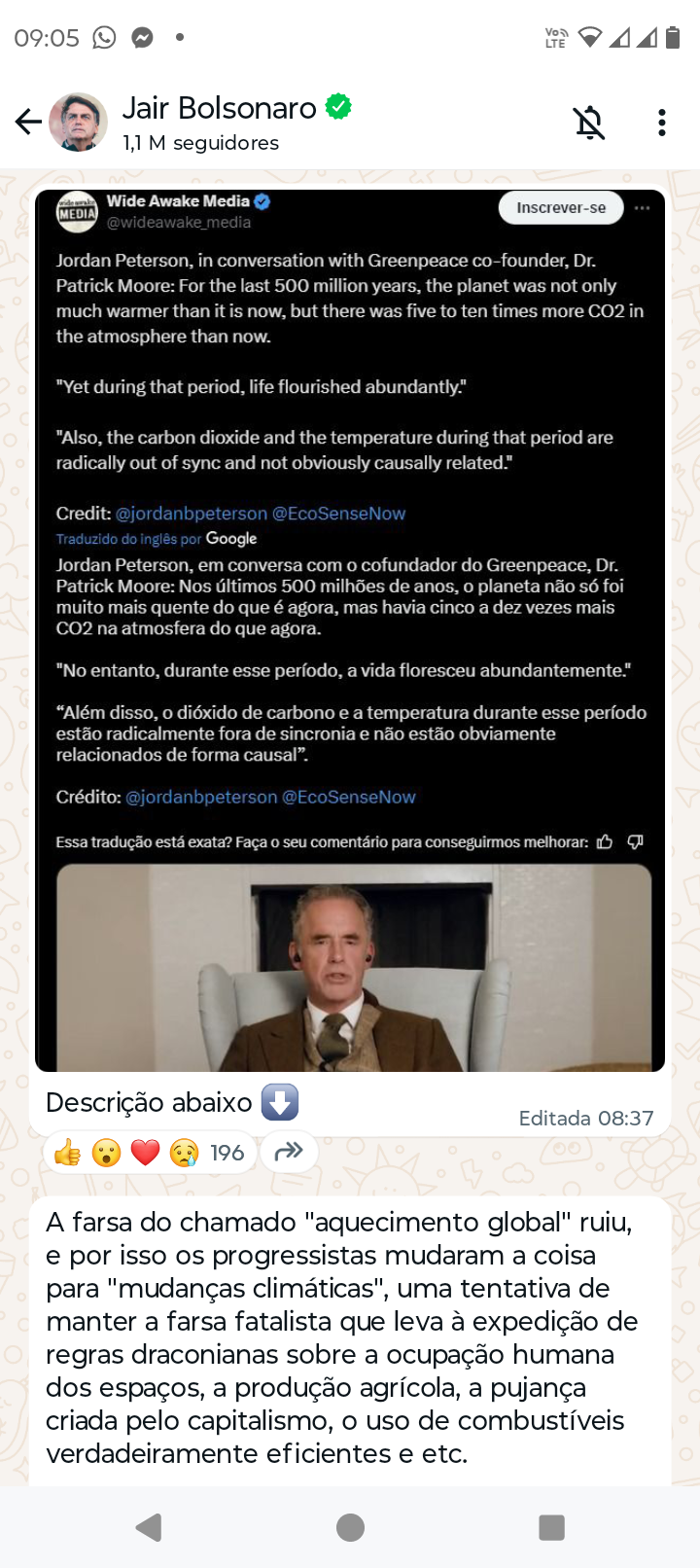Tap the system home button

coord(350,1527)
